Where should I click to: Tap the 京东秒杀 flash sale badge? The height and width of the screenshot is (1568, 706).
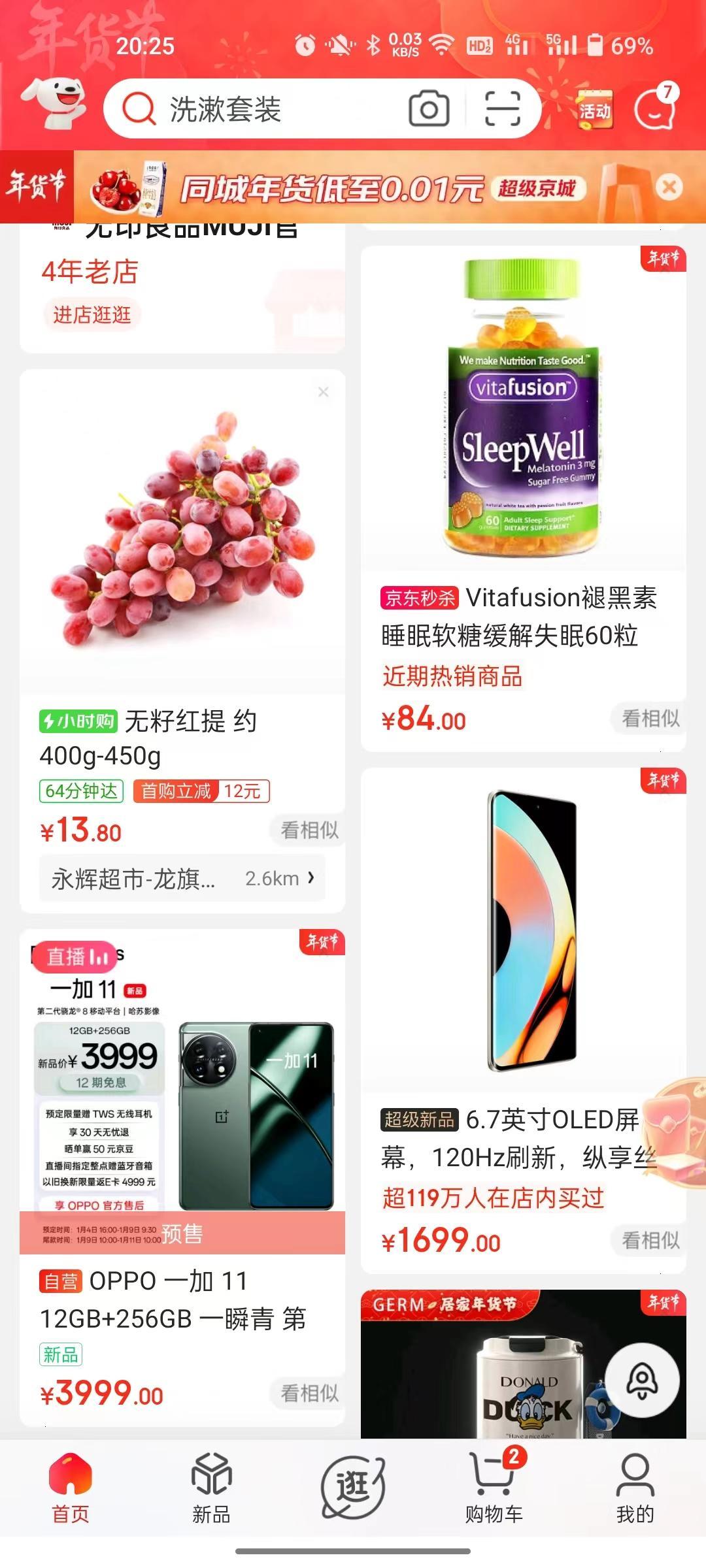click(x=418, y=596)
